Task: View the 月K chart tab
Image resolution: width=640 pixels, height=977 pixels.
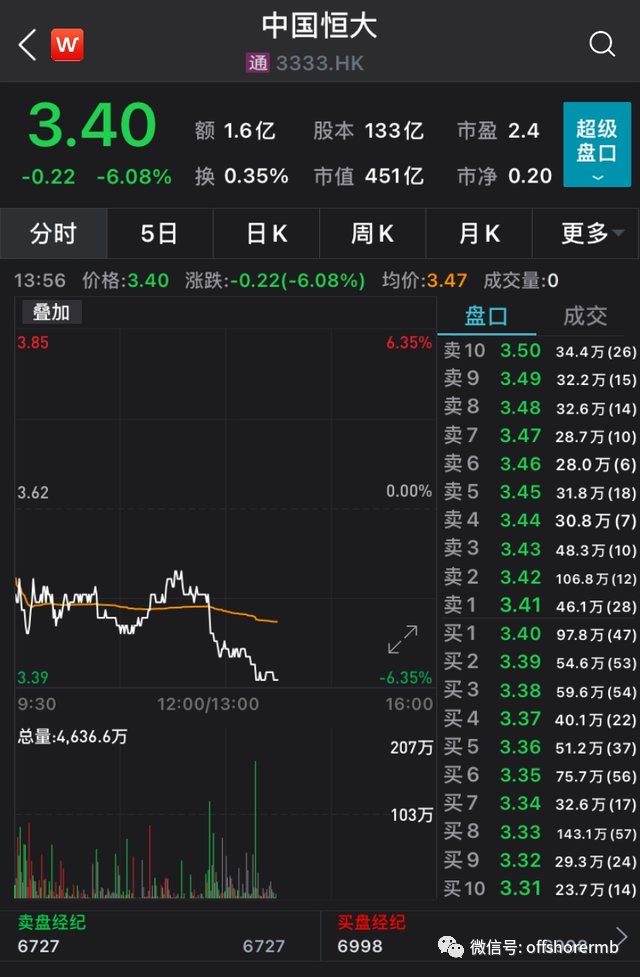Action: coord(479,234)
